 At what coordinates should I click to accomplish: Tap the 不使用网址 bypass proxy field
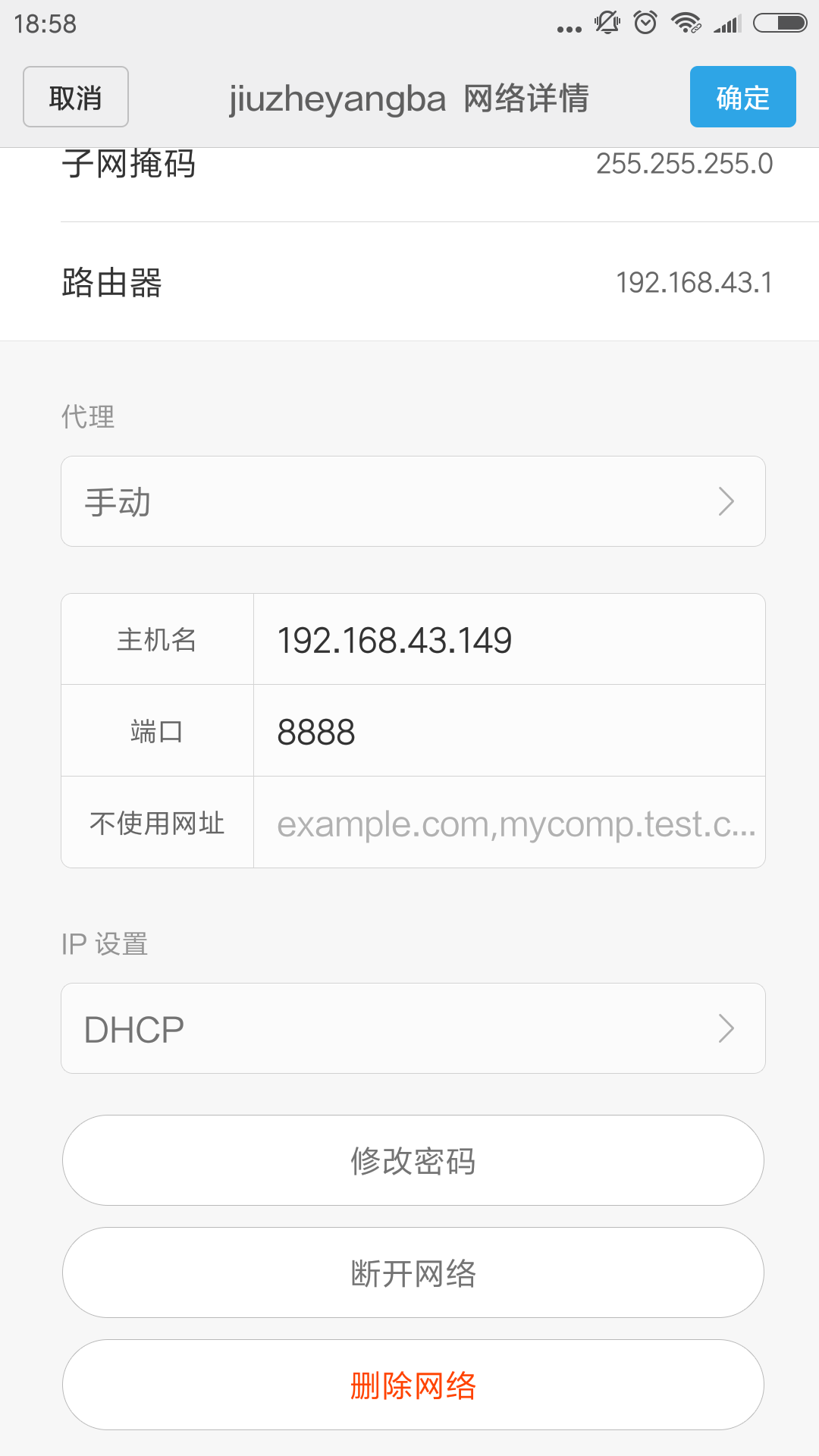[509, 823]
